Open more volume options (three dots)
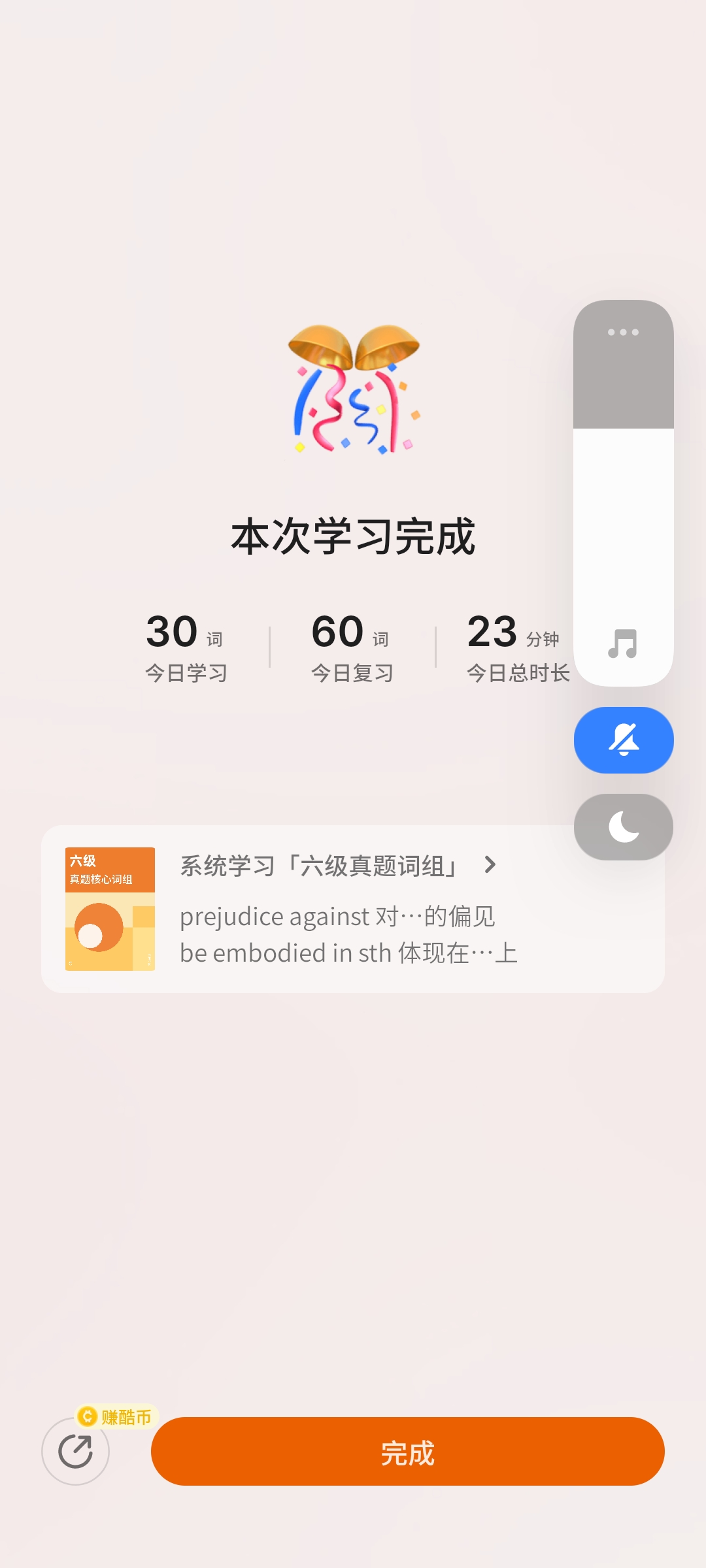This screenshot has width=706, height=1568. [623, 333]
